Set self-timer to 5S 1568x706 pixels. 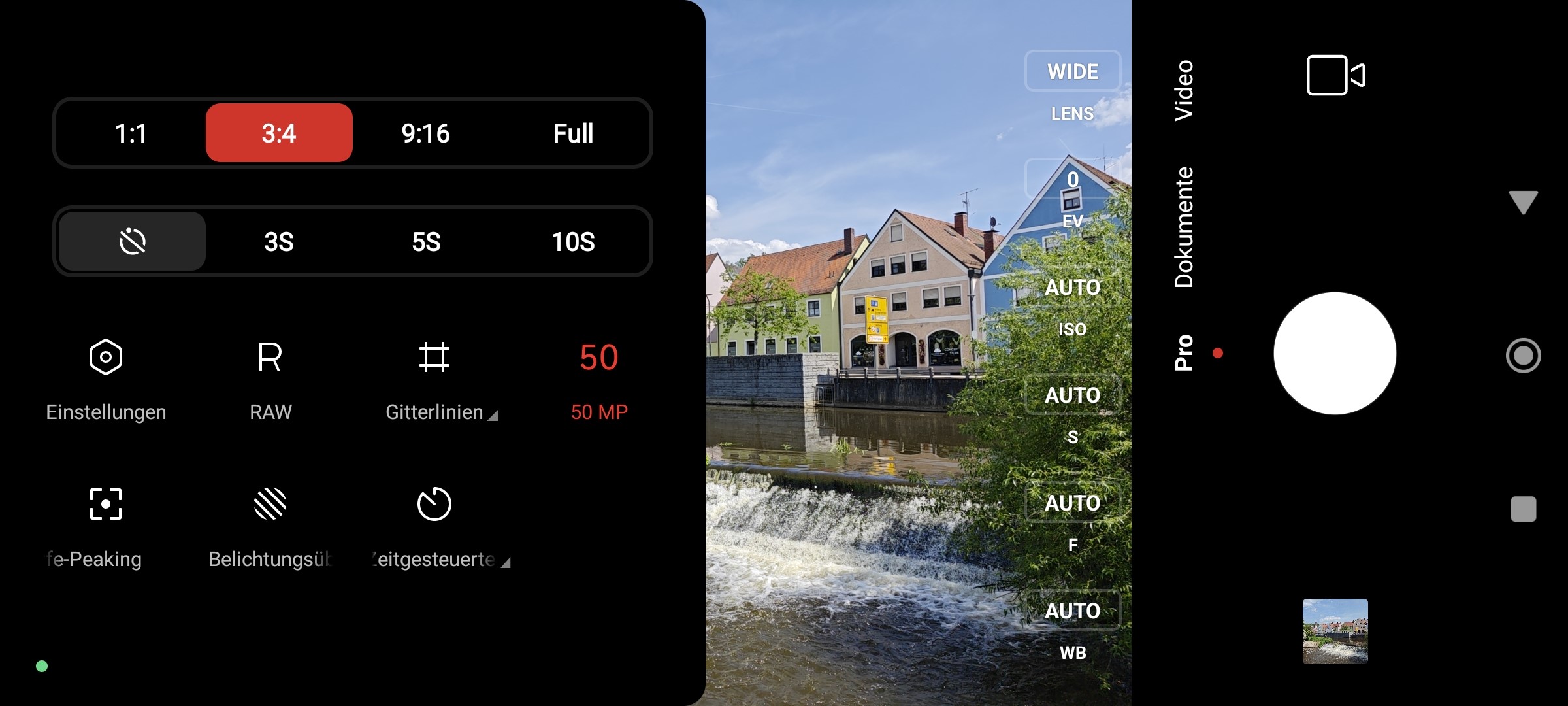426,242
